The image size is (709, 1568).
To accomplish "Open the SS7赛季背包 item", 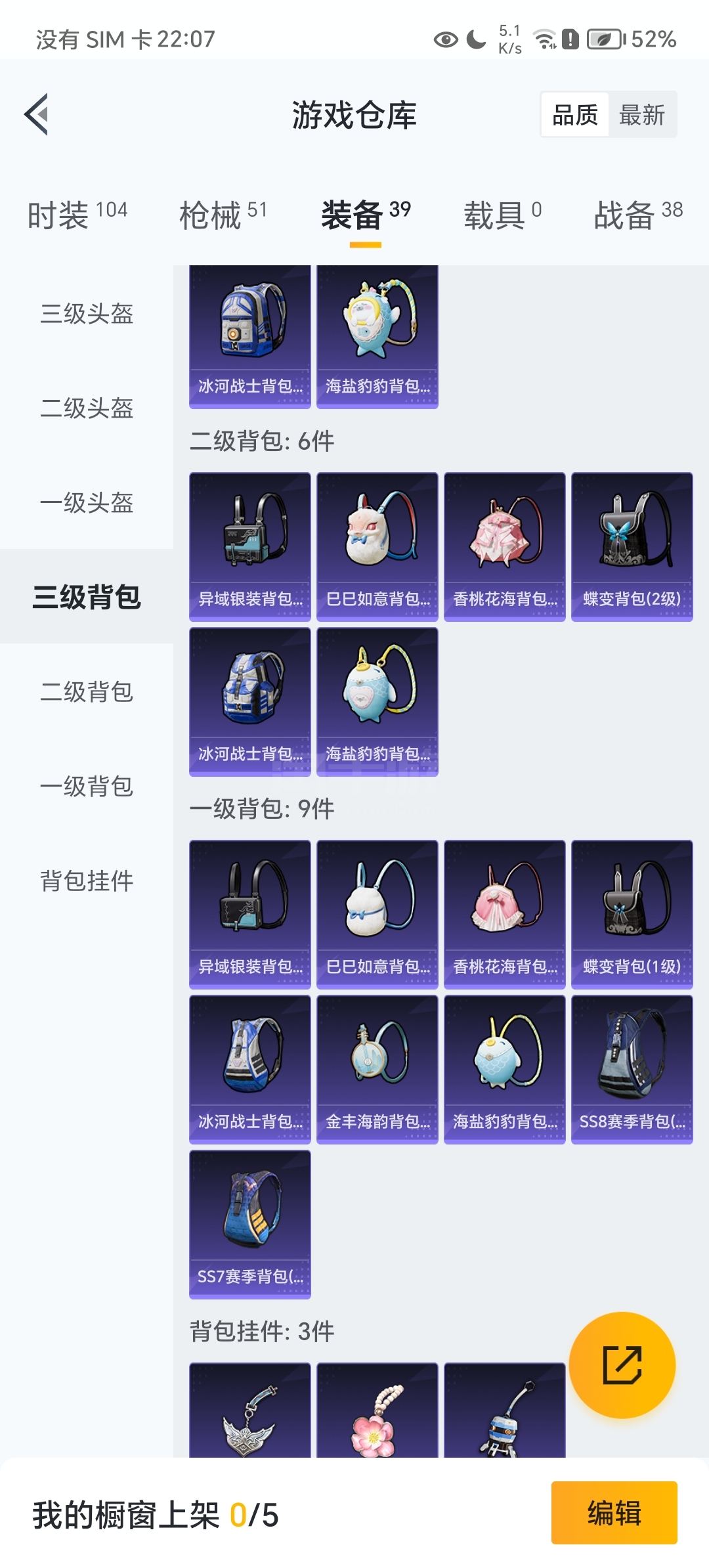I will [x=250, y=1224].
